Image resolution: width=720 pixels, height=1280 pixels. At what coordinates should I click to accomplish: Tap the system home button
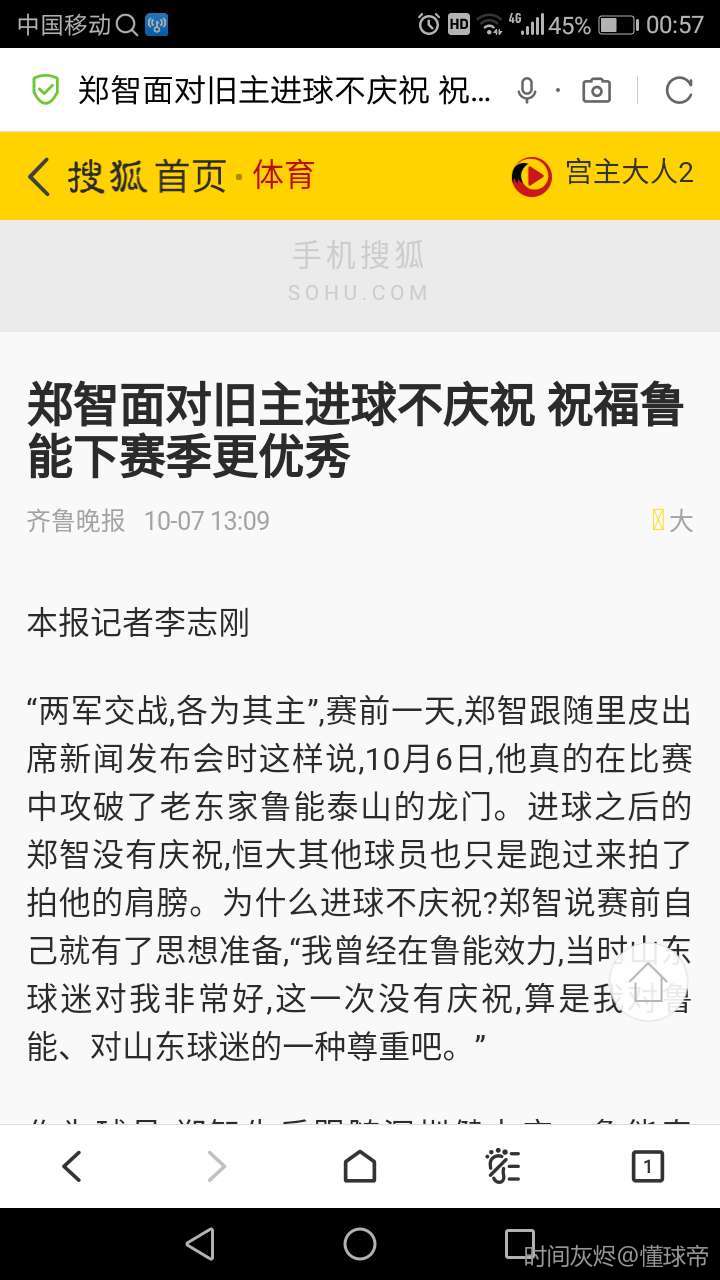pyautogui.click(x=359, y=1244)
